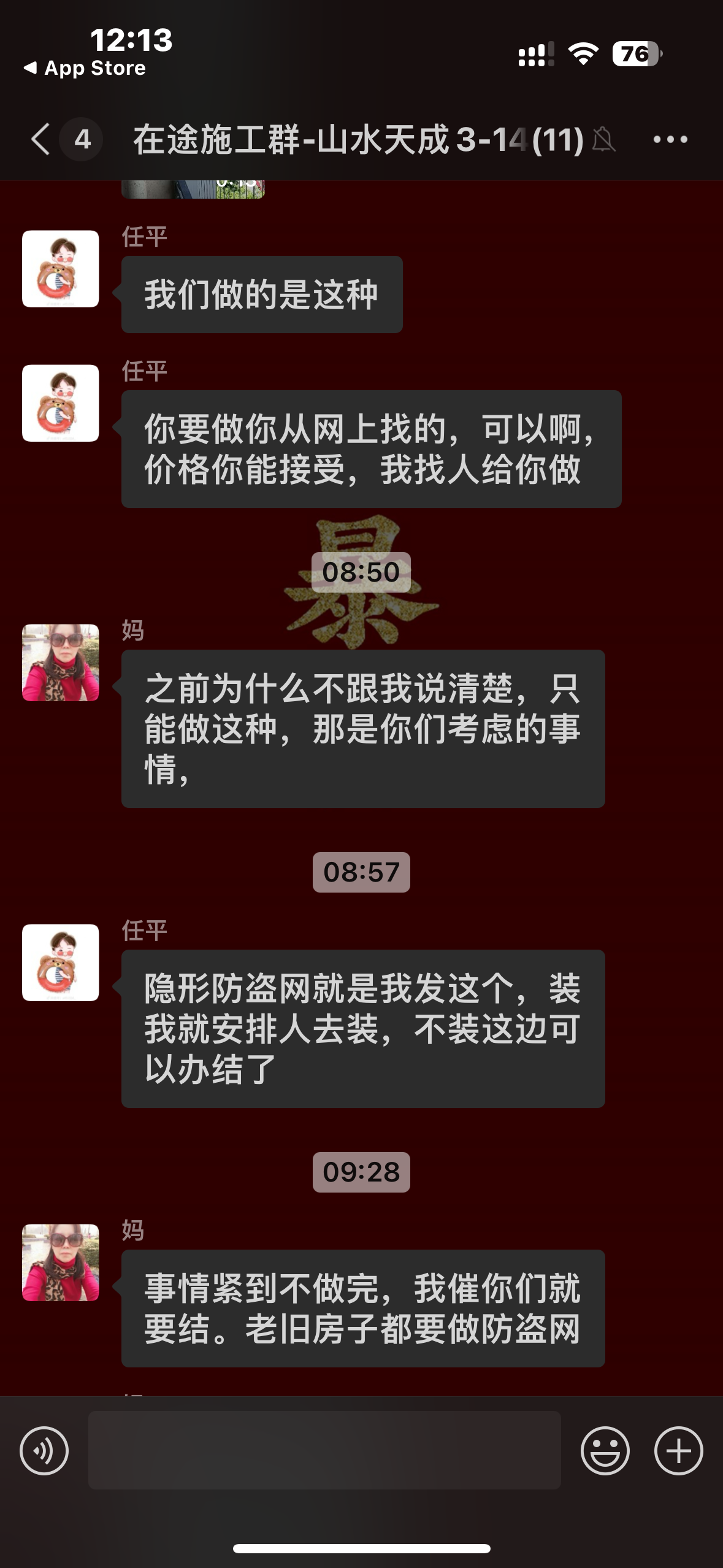
Task: Tap 任平's avatar beside "你要做你从网上找的"
Action: (x=61, y=403)
